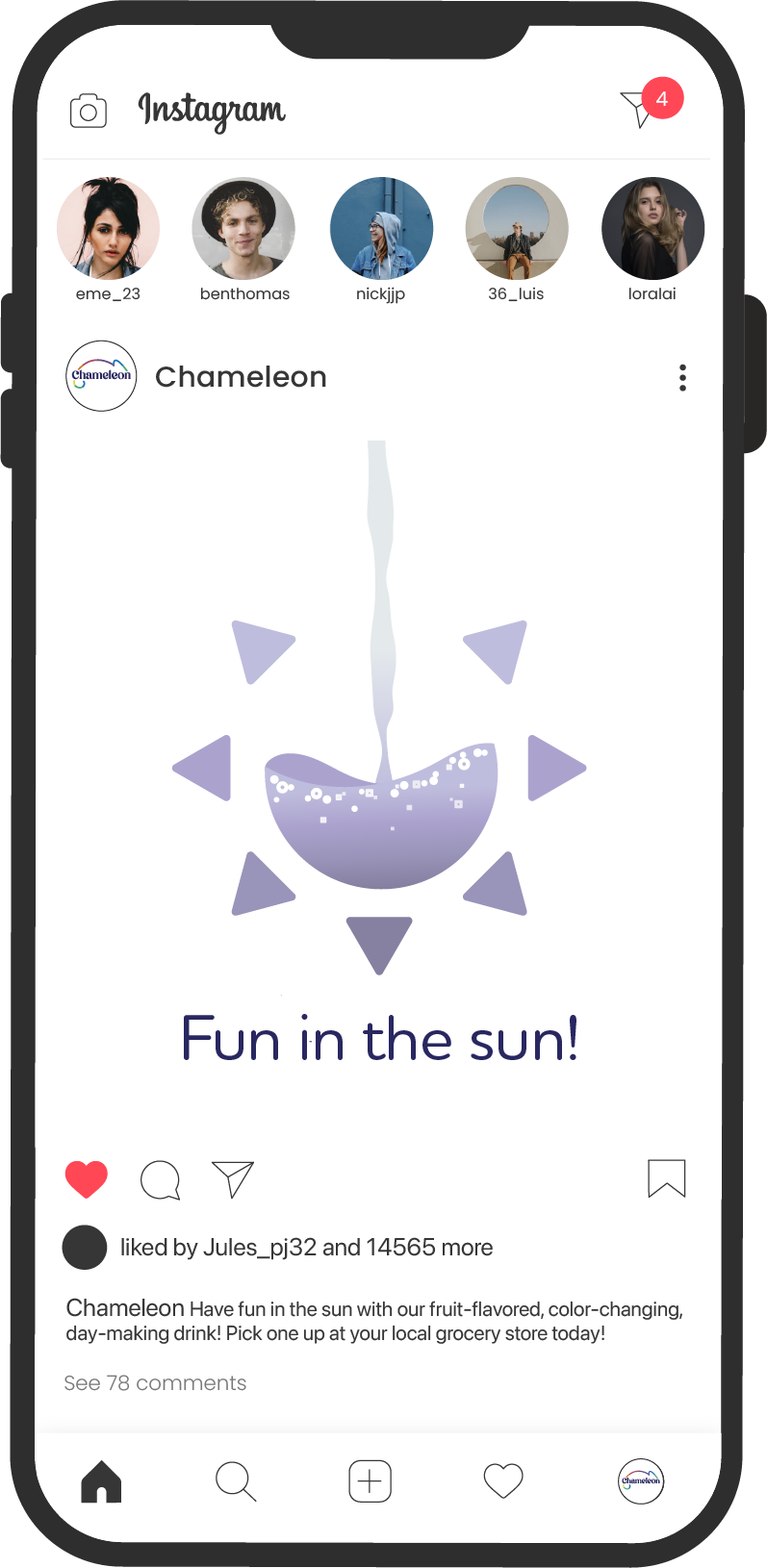Bookmark the Chameleon post

pos(666,1177)
